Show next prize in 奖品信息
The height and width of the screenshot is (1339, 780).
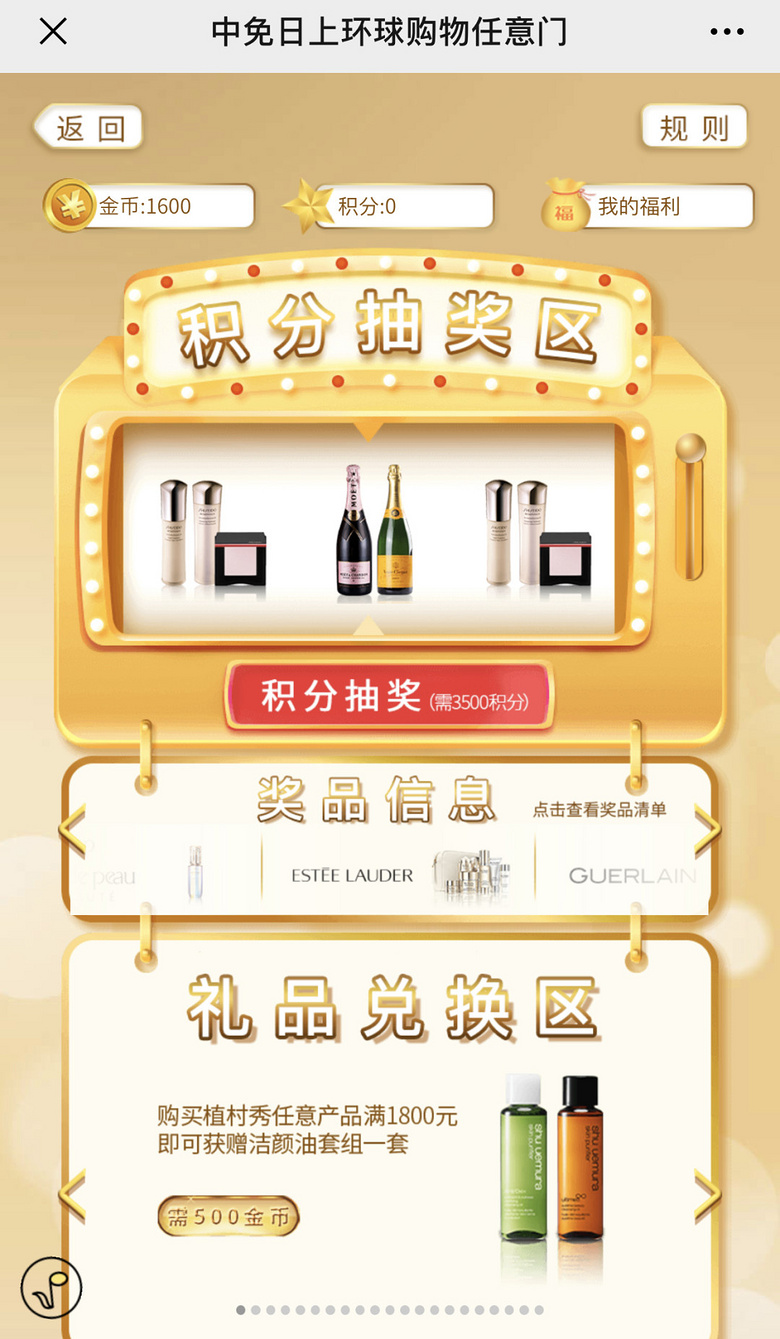[x=707, y=829]
